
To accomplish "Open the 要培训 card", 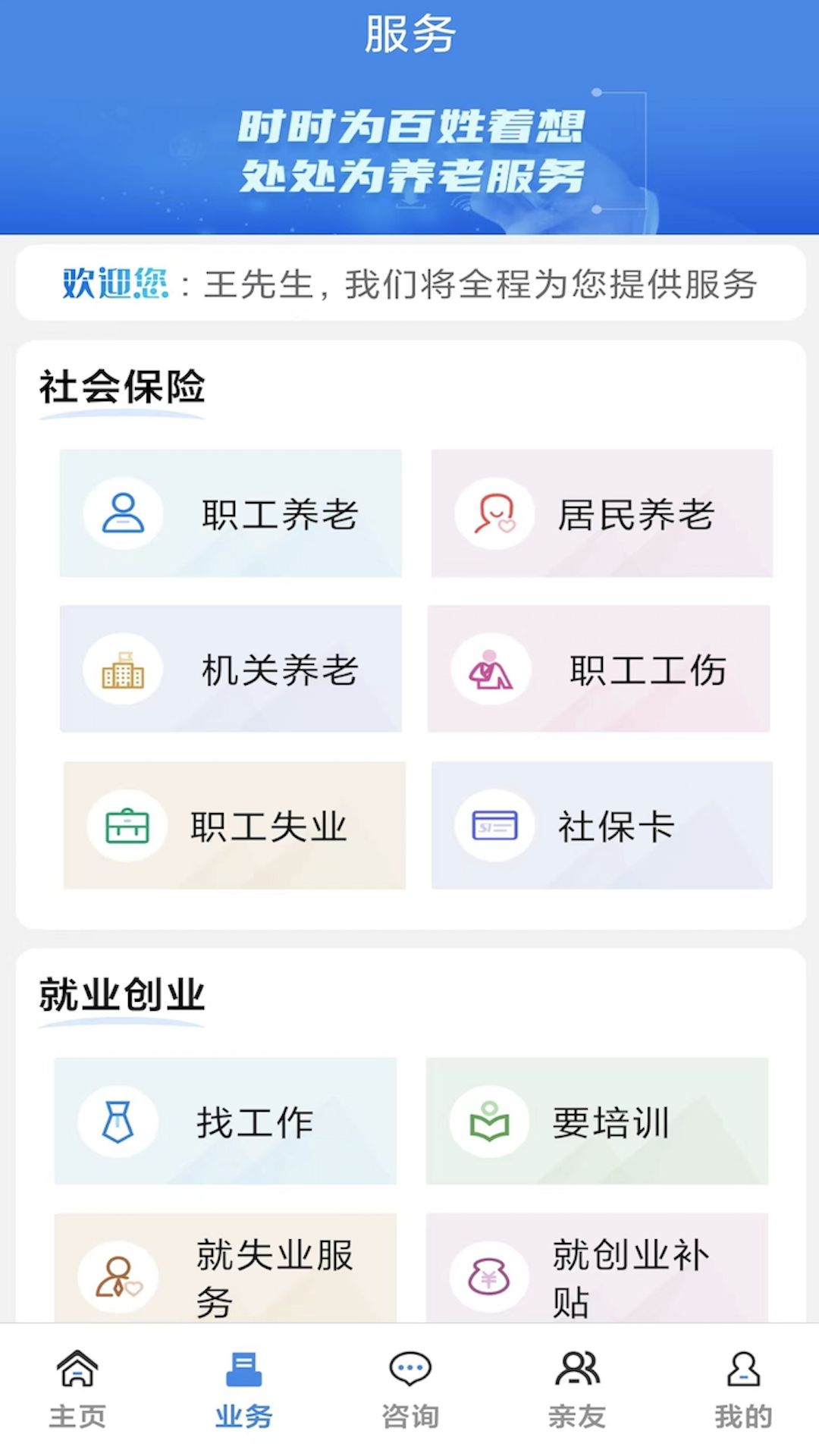I will click(x=597, y=1121).
